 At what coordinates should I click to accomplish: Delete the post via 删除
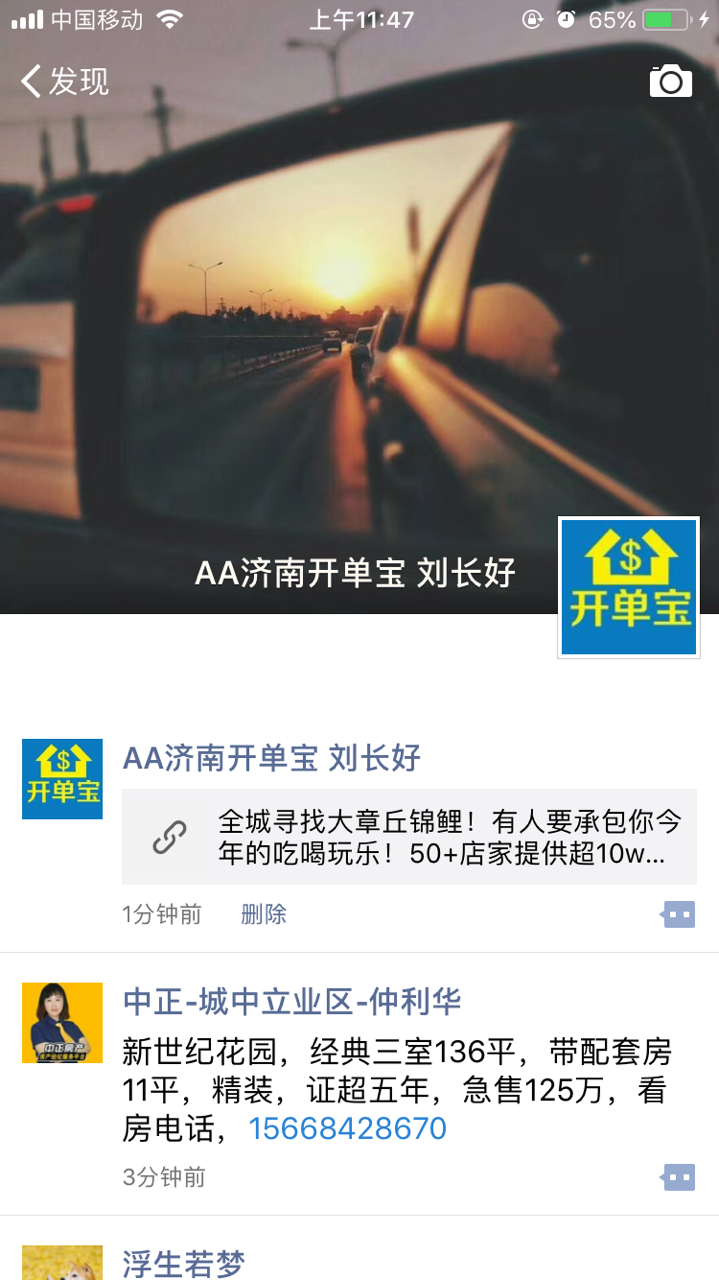263,914
